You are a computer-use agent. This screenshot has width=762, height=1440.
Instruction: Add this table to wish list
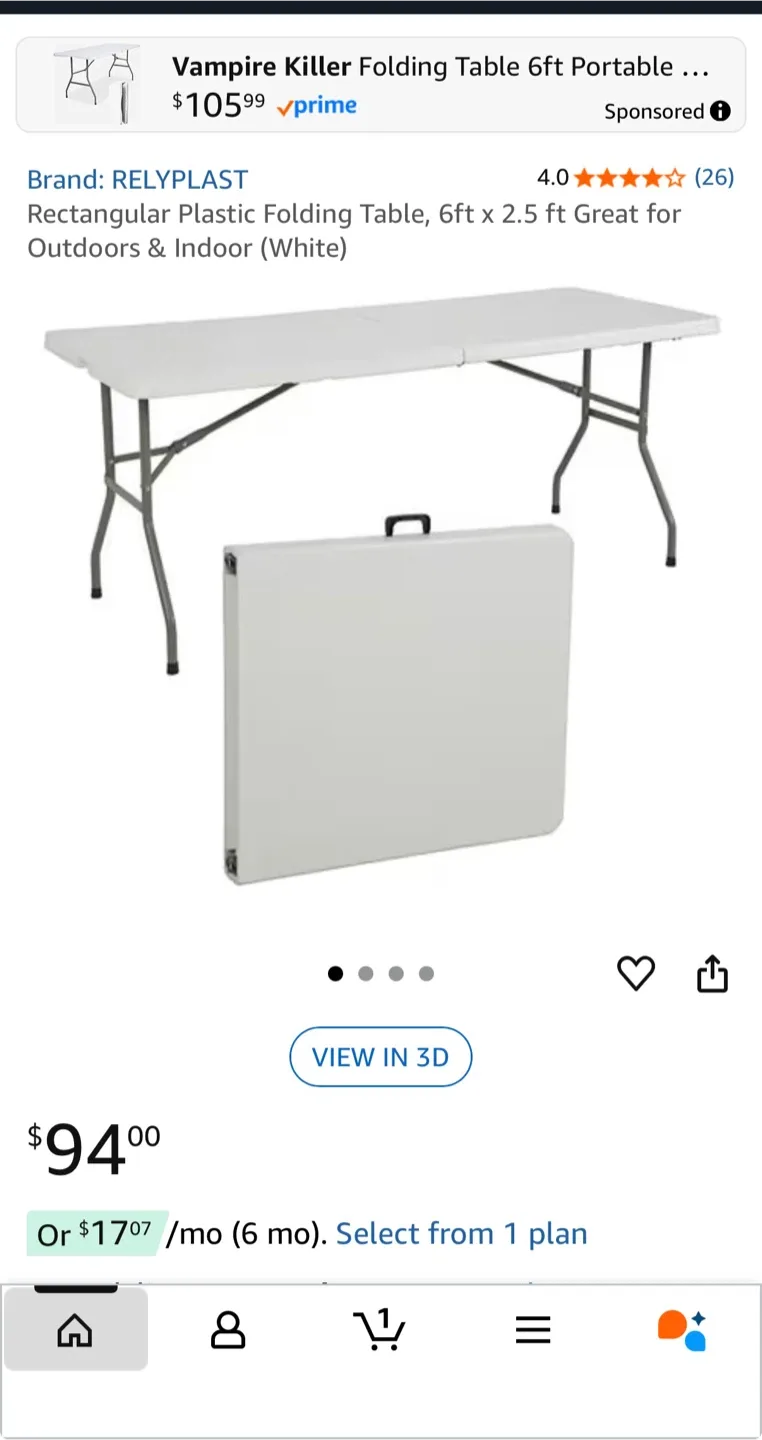[635, 973]
